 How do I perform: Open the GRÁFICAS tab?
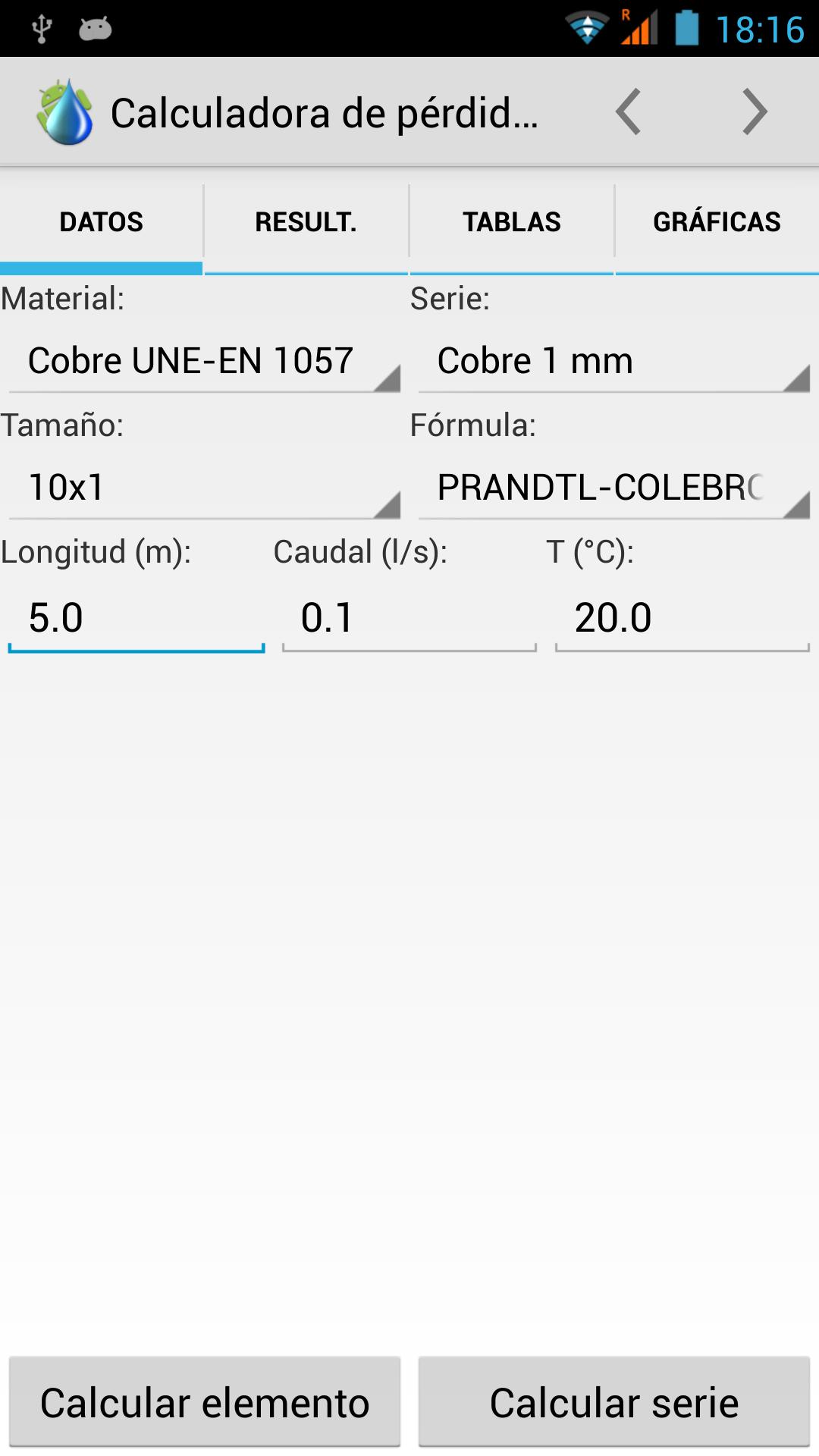(x=717, y=222)
